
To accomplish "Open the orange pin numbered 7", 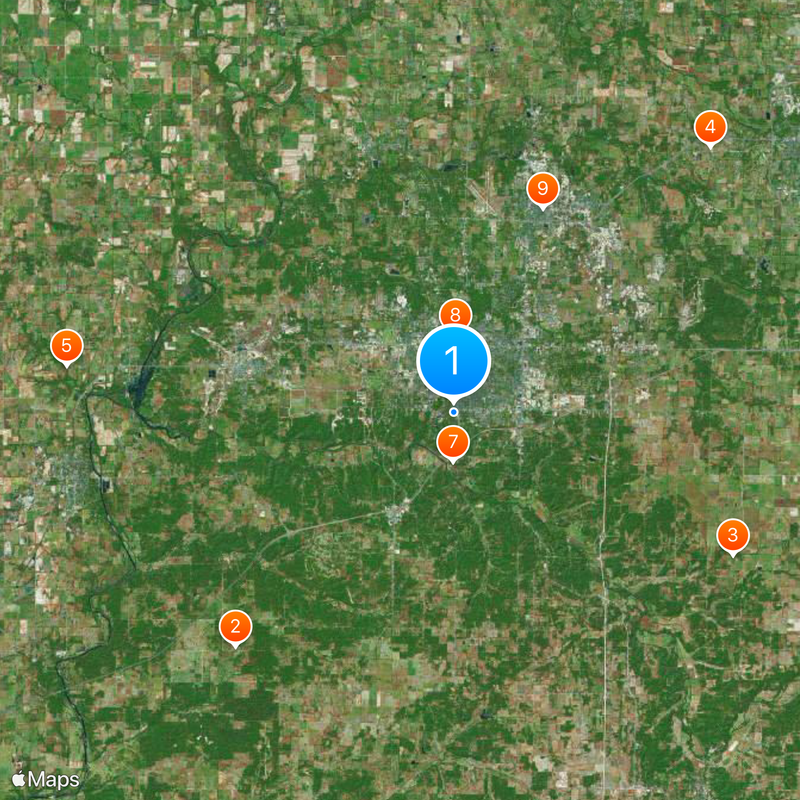I will (453, 441).
